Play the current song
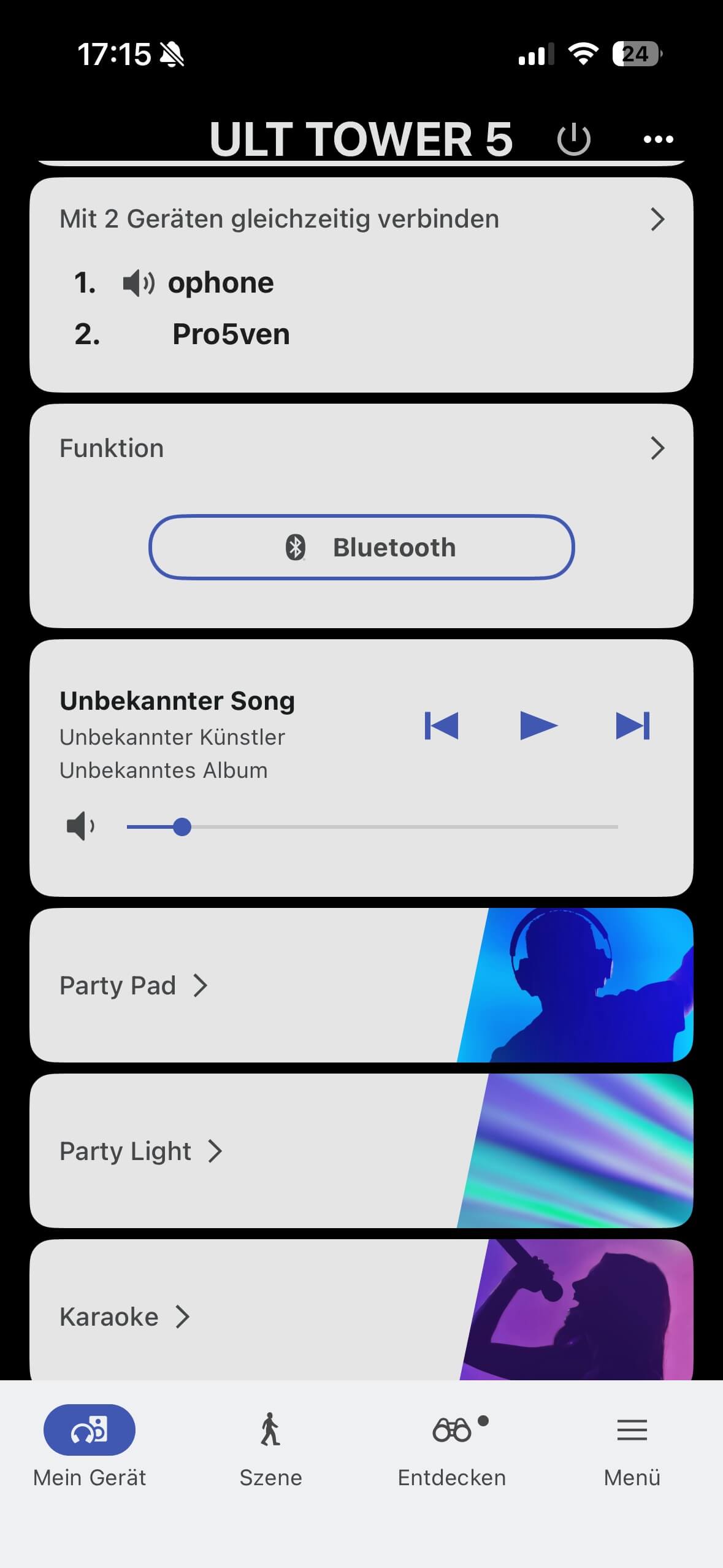Image resolution: width=723 pixels, height=1568 pixels. point(538,726)
